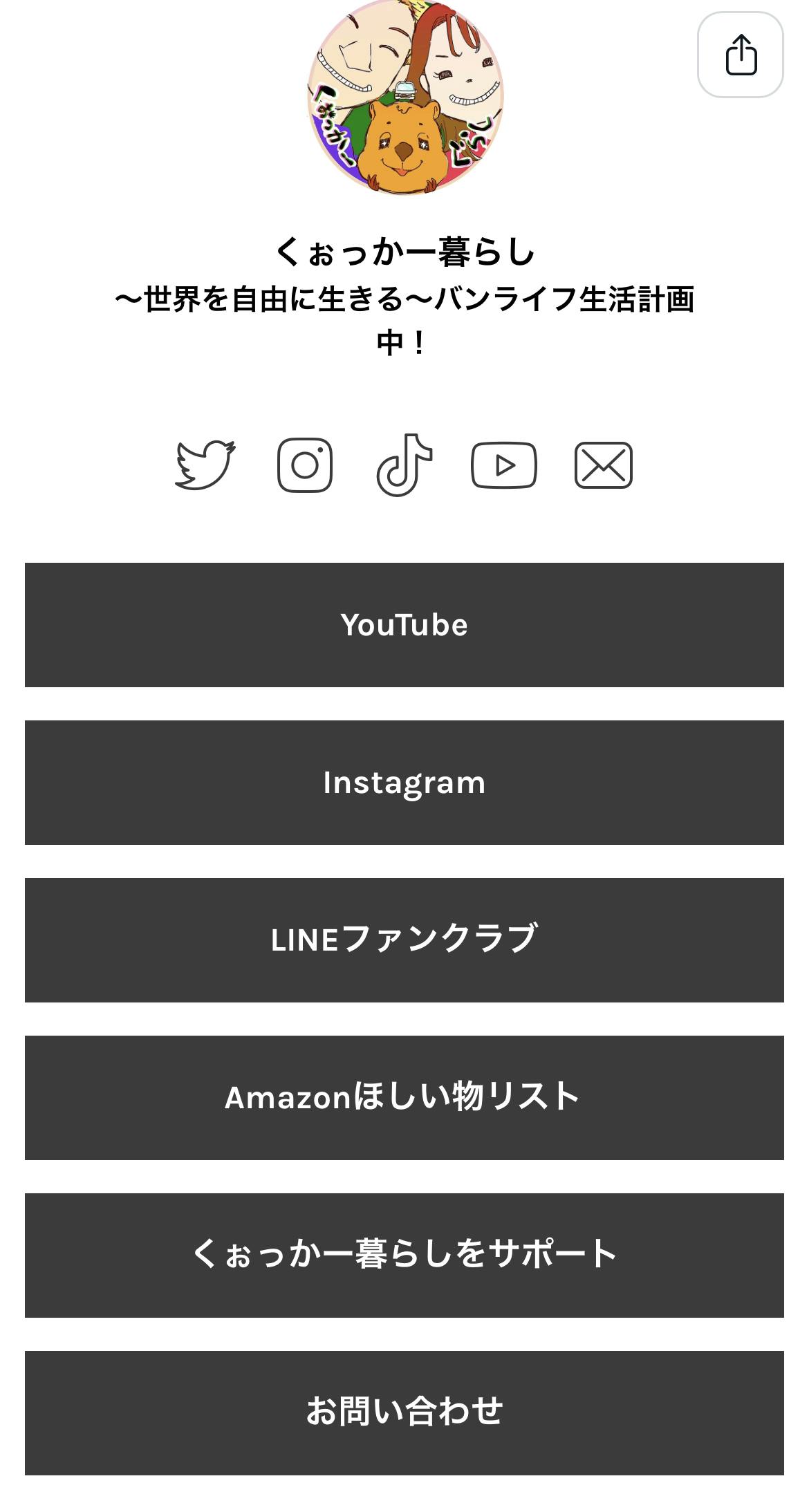Go to the YouTube link button
The height and width of the screenshot is (1512, 809).
tap(404, 625)
